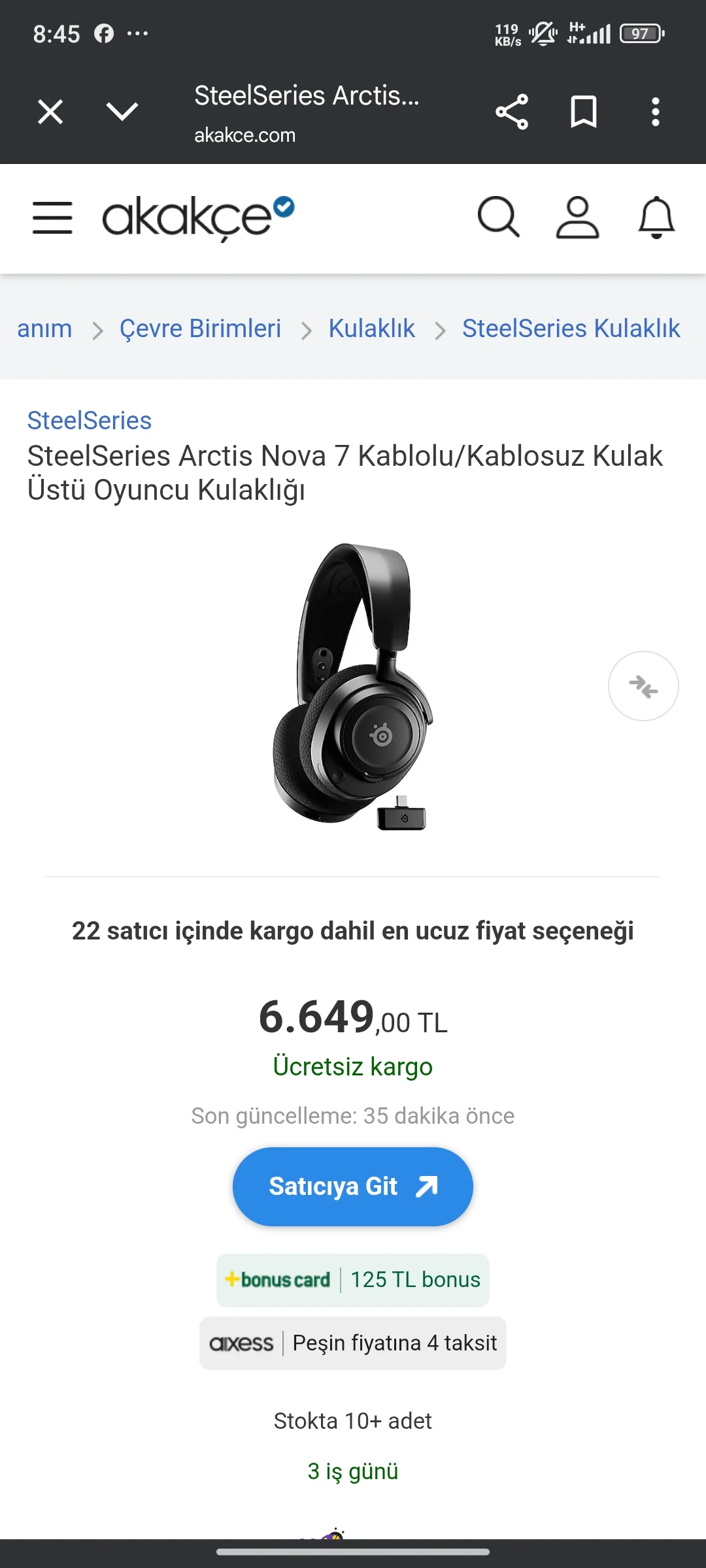Image resolution: width=706 pixels, height=1568 pixels.
Task: Open the price alert bell
Action: click(656, 218)
